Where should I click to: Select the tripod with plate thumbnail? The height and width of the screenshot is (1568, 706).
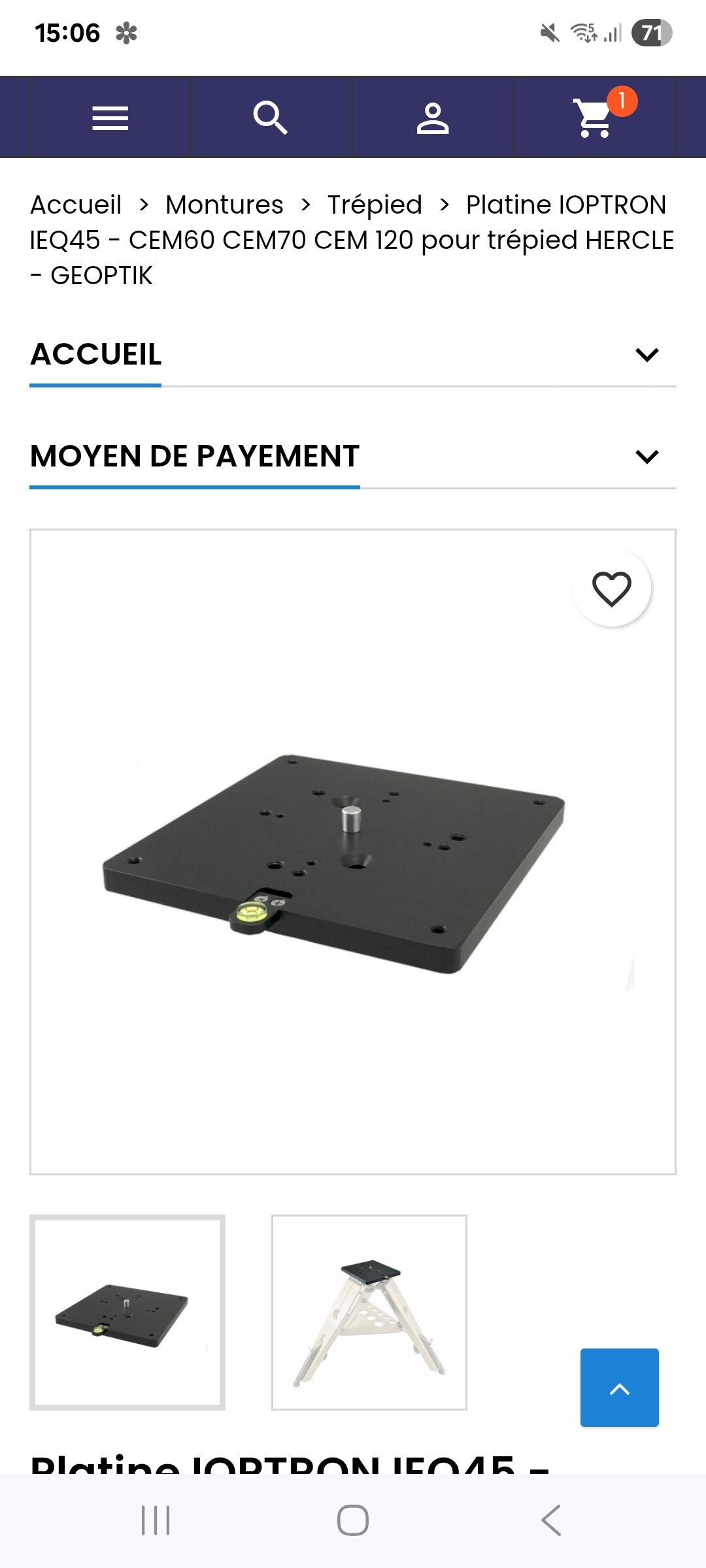(x=369, y=1313)
